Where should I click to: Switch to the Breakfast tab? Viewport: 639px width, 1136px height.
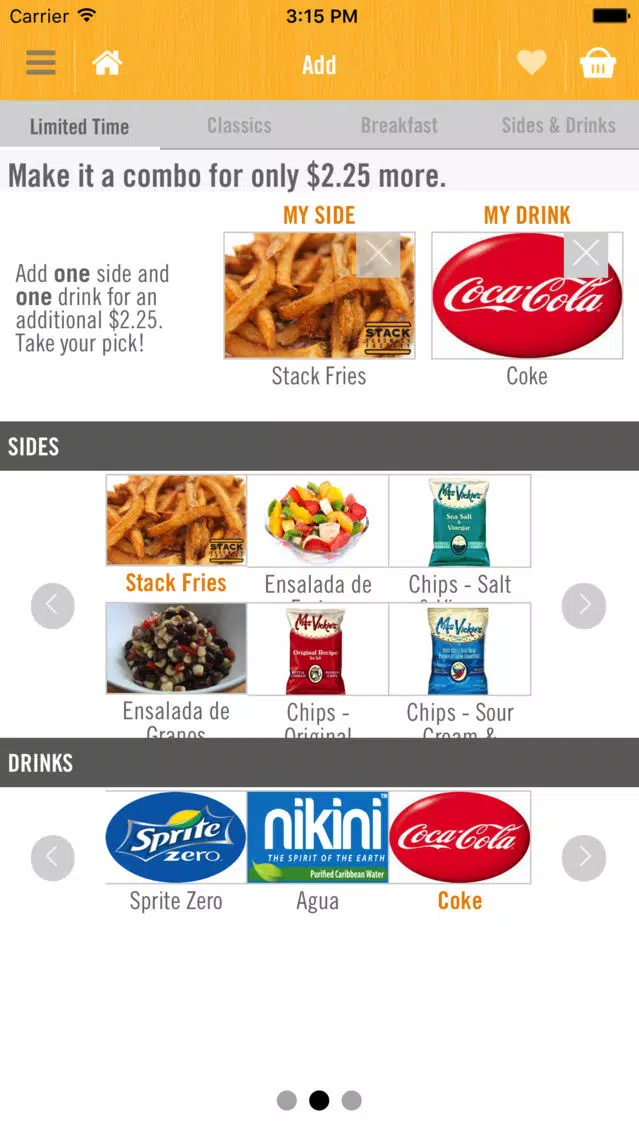point(399,125)
